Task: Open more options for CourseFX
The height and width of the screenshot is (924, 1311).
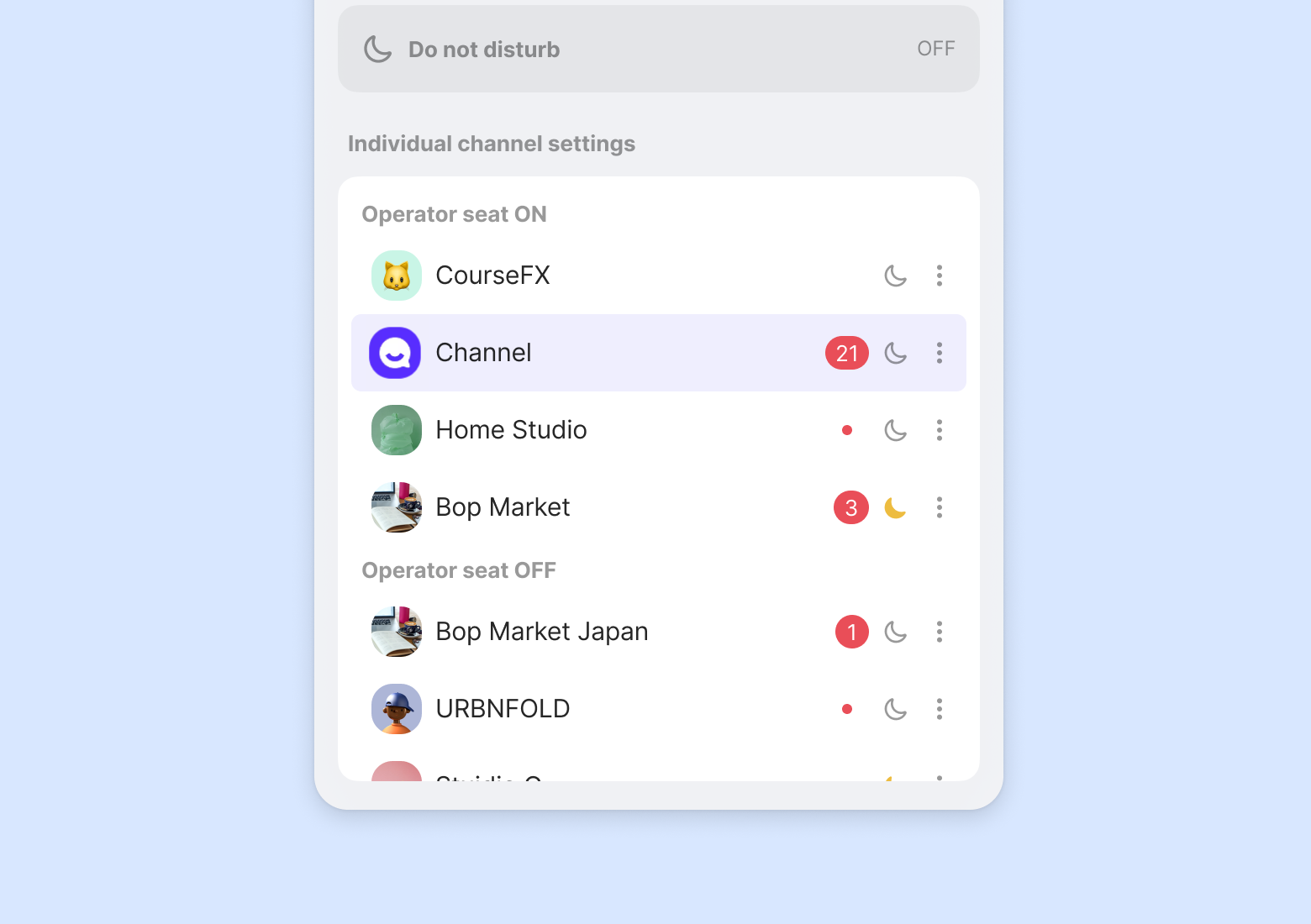Action: click(939, 276)
